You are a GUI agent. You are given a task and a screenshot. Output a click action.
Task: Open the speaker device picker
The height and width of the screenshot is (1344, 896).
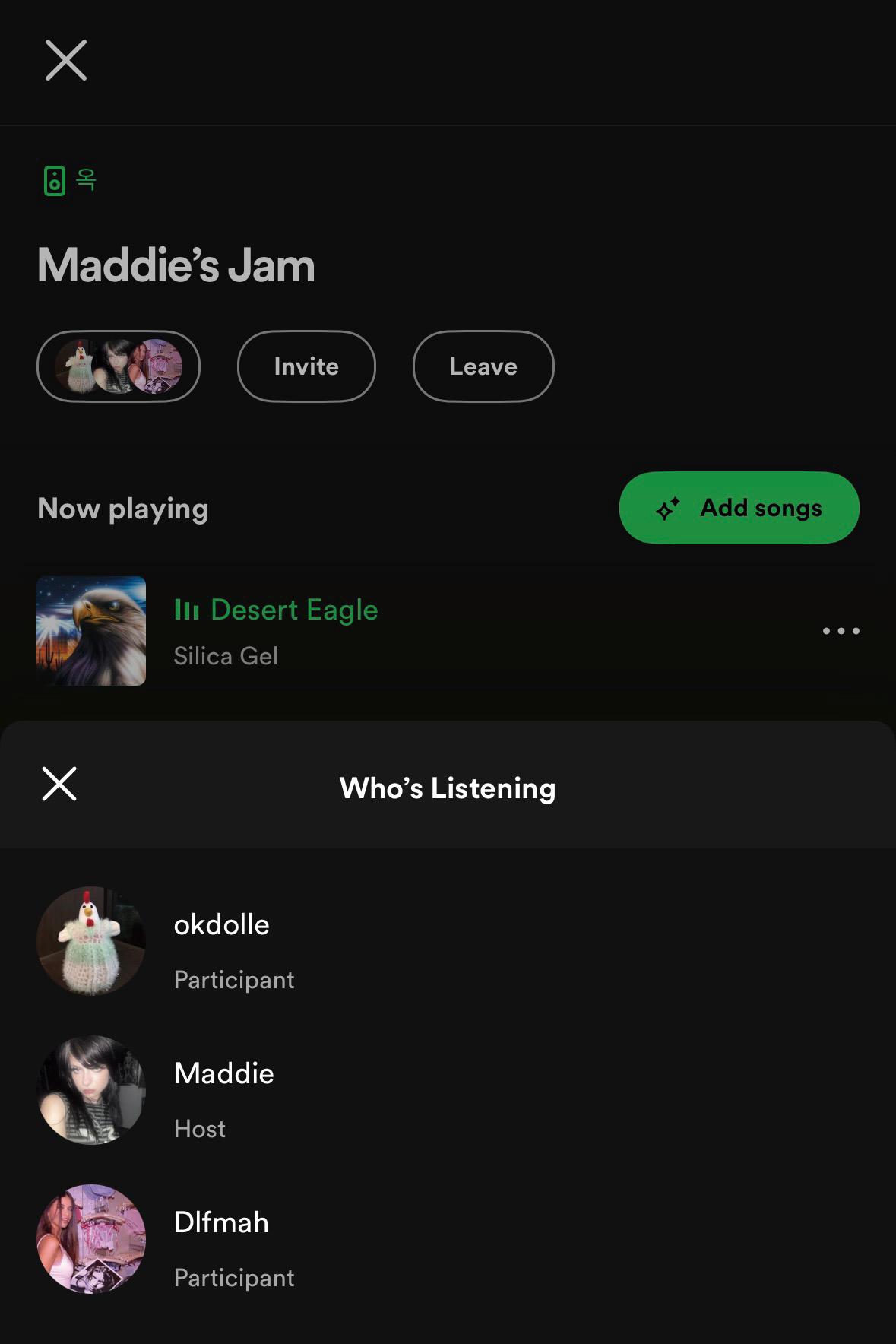coord(69,181)
